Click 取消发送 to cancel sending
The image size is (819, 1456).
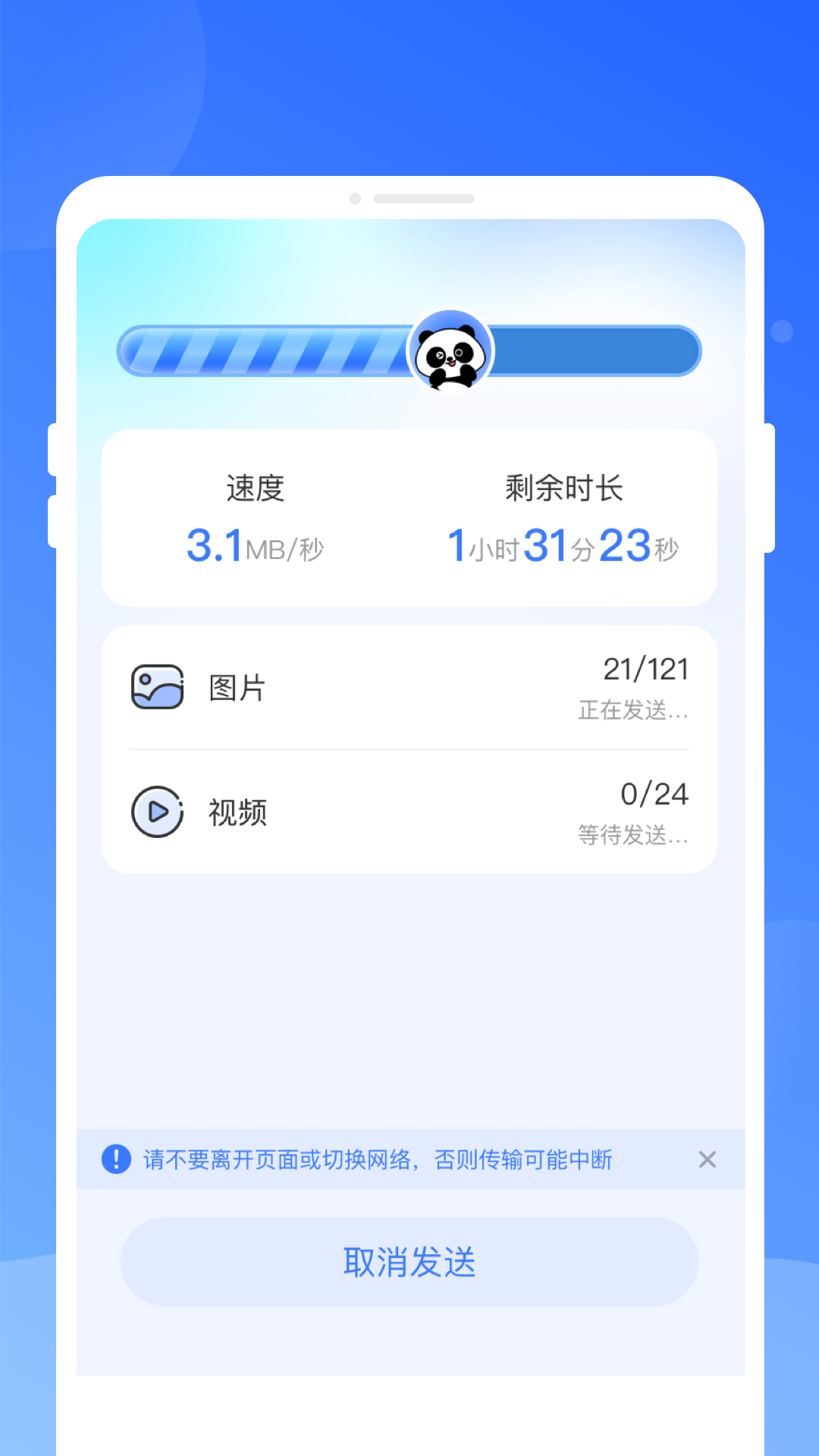click(409, 1261)
